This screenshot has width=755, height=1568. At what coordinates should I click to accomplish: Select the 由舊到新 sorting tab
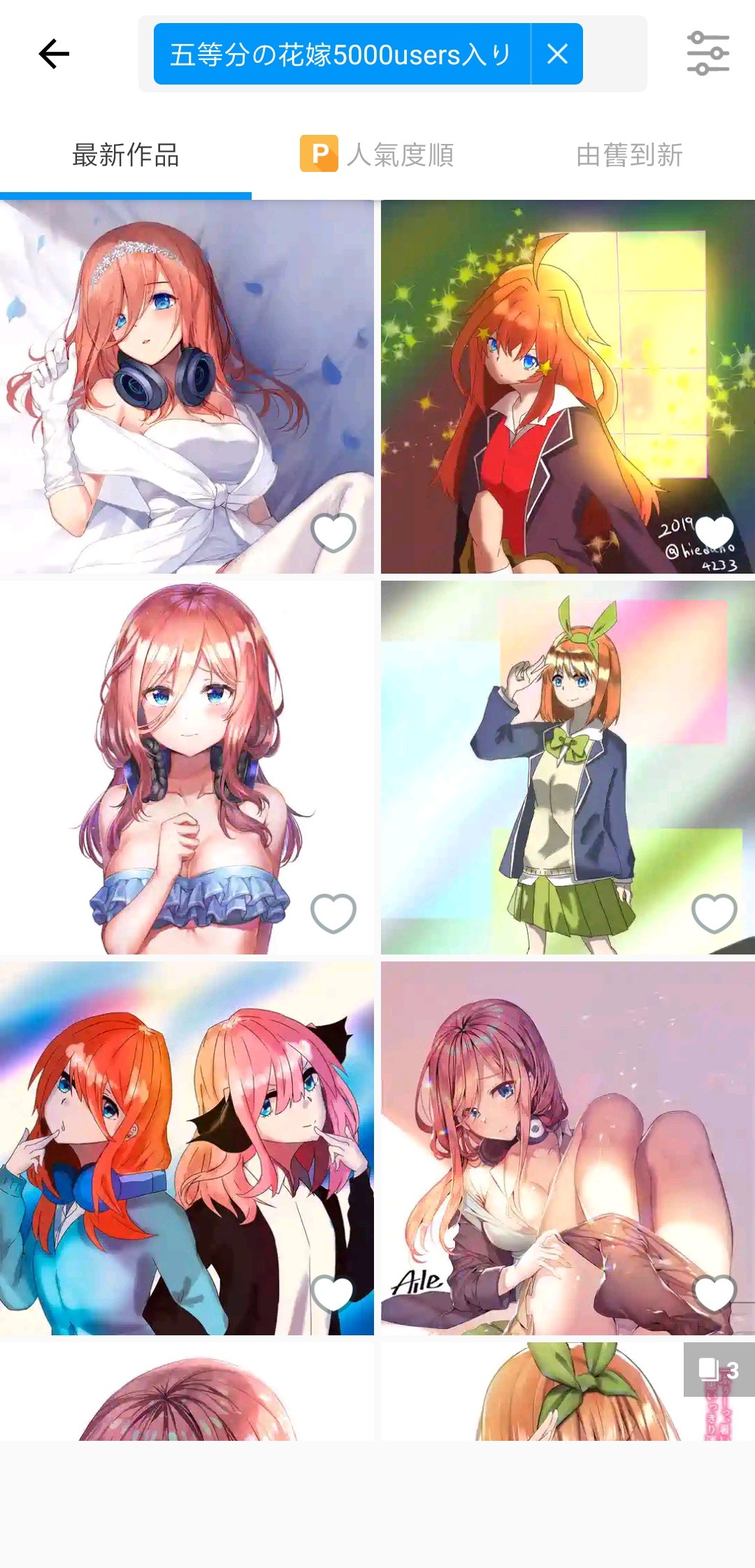629,155
